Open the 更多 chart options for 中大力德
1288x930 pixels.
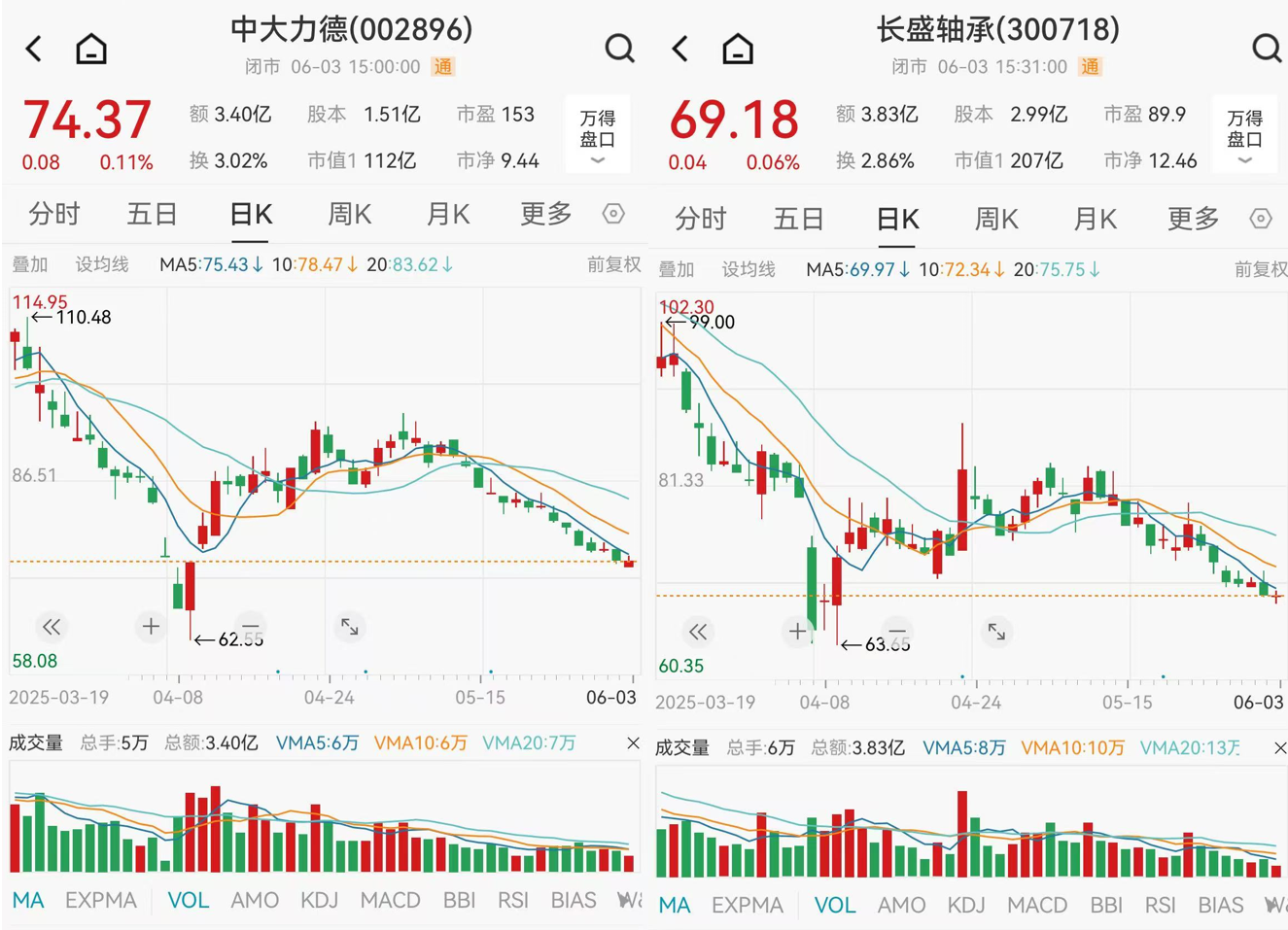click(545, 214)
